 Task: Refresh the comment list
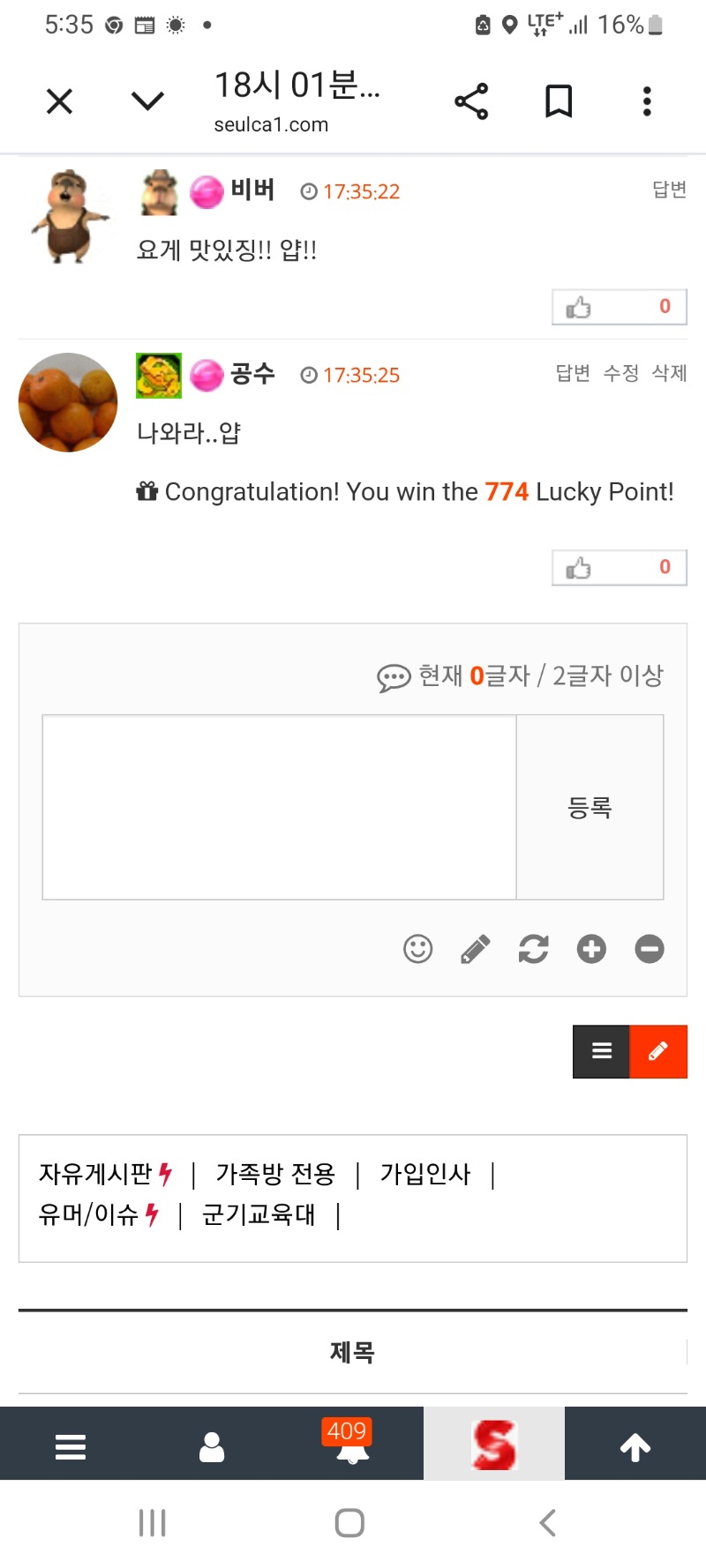534,949
